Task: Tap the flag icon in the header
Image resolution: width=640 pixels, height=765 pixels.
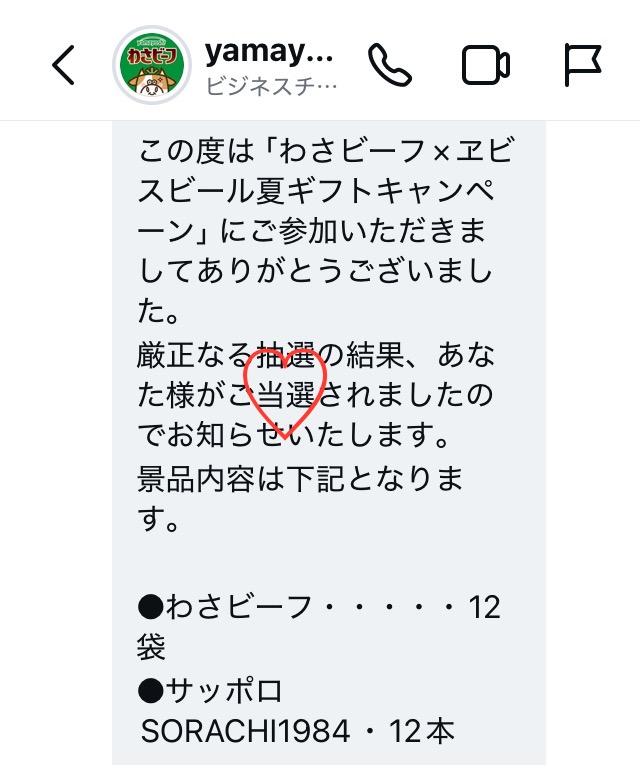Action: point(581,66)
